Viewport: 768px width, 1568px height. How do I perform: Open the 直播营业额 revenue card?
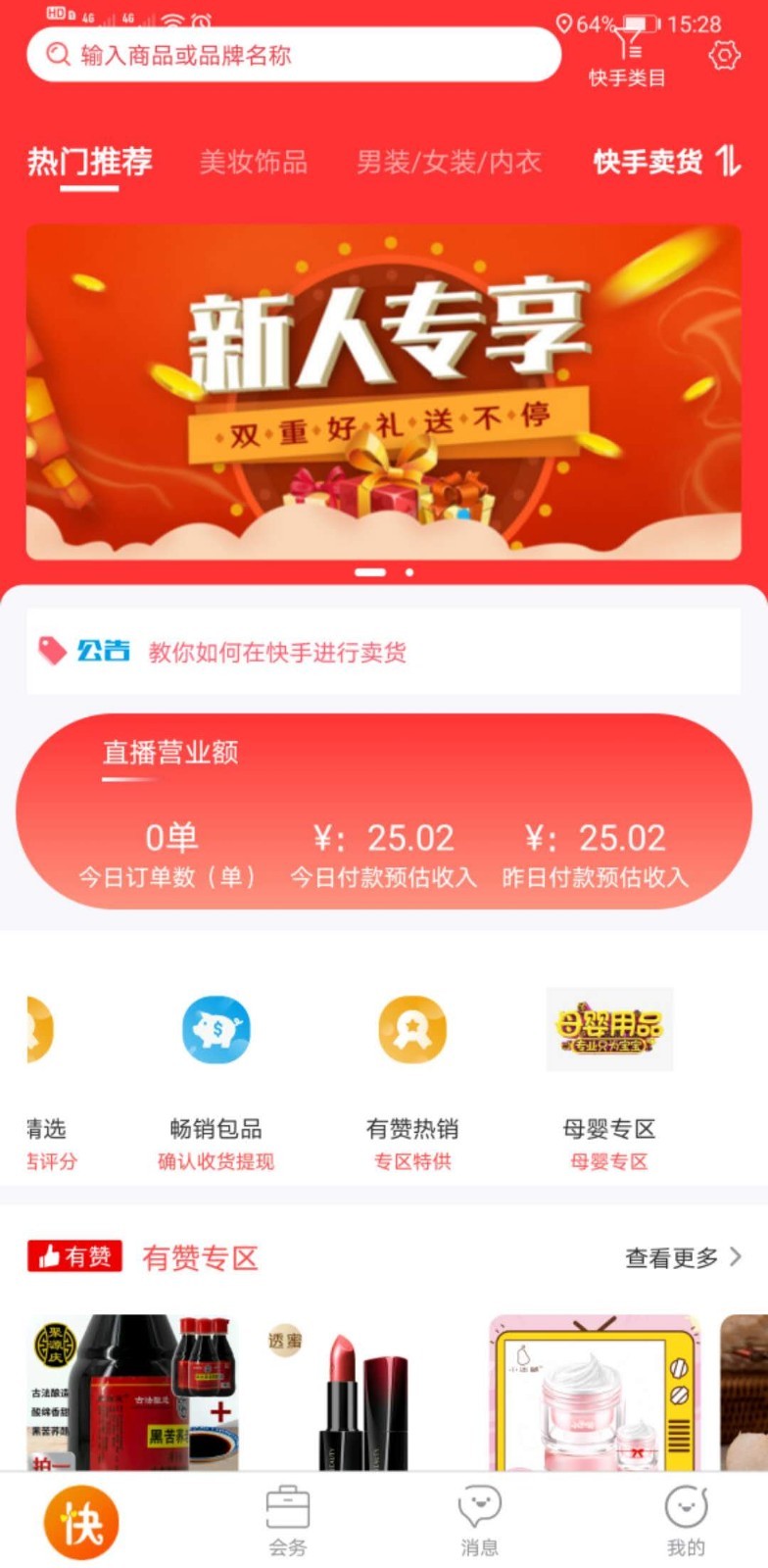384,811
